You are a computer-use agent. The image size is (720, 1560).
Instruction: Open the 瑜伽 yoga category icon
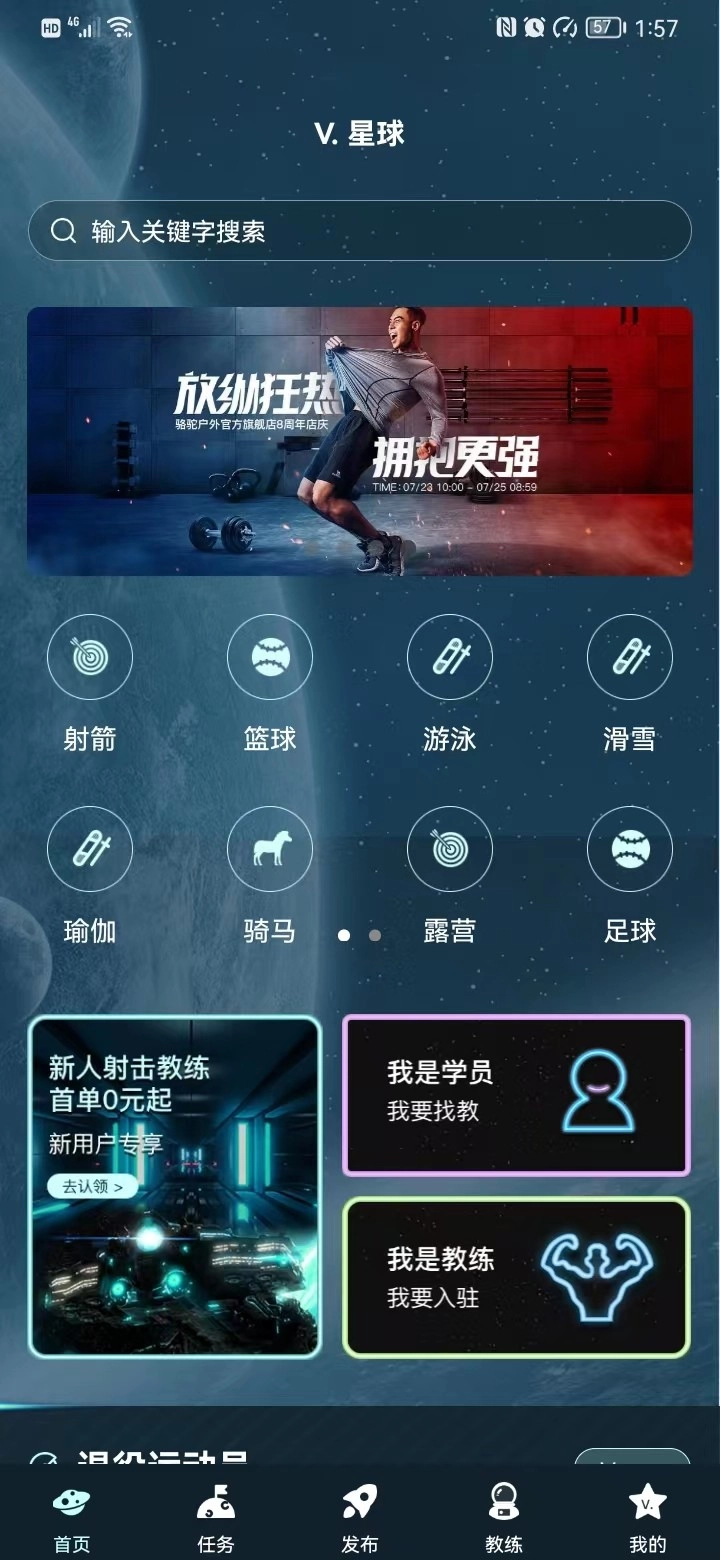click(90, 849)
